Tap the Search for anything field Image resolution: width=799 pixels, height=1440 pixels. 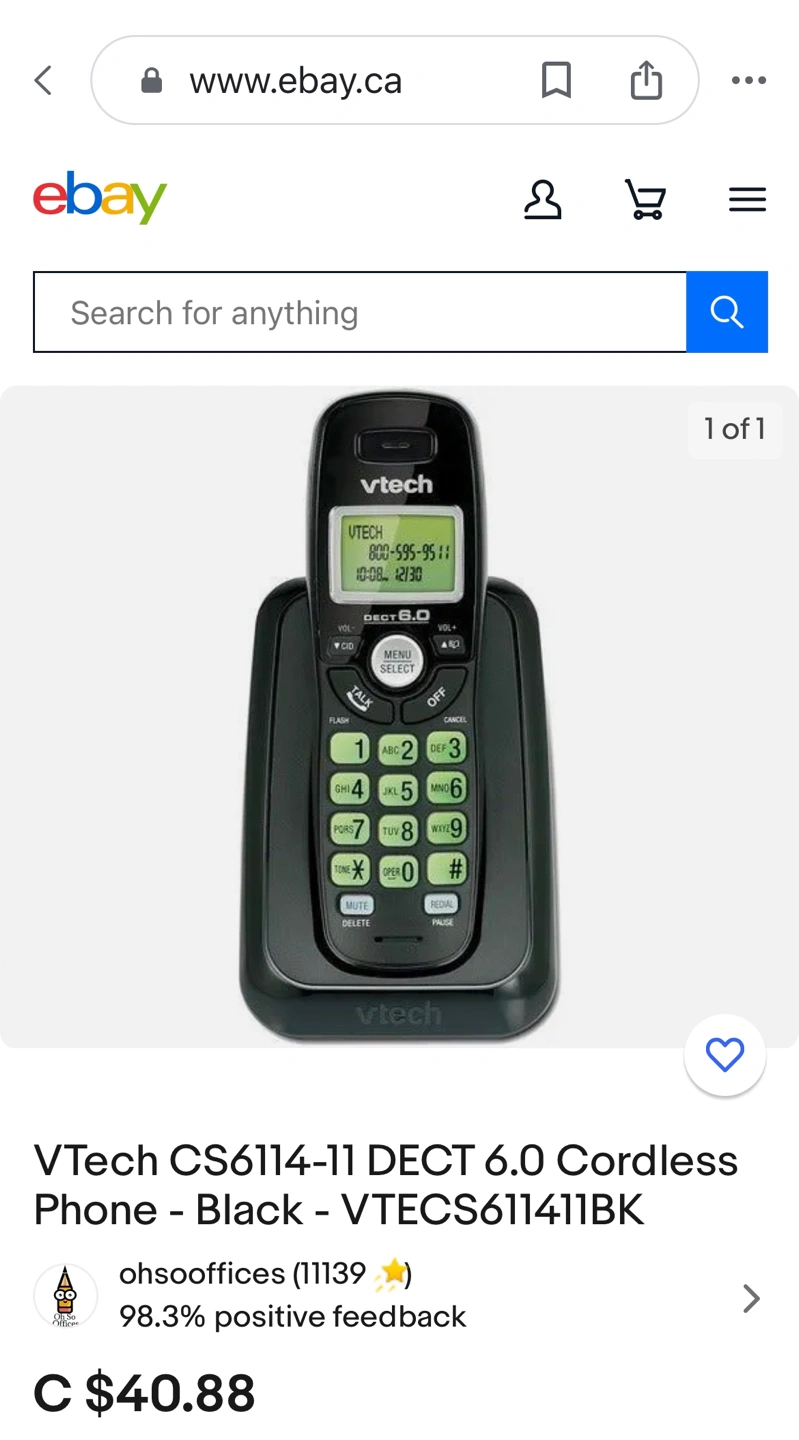pyautogui.click(x=360, y=313)
